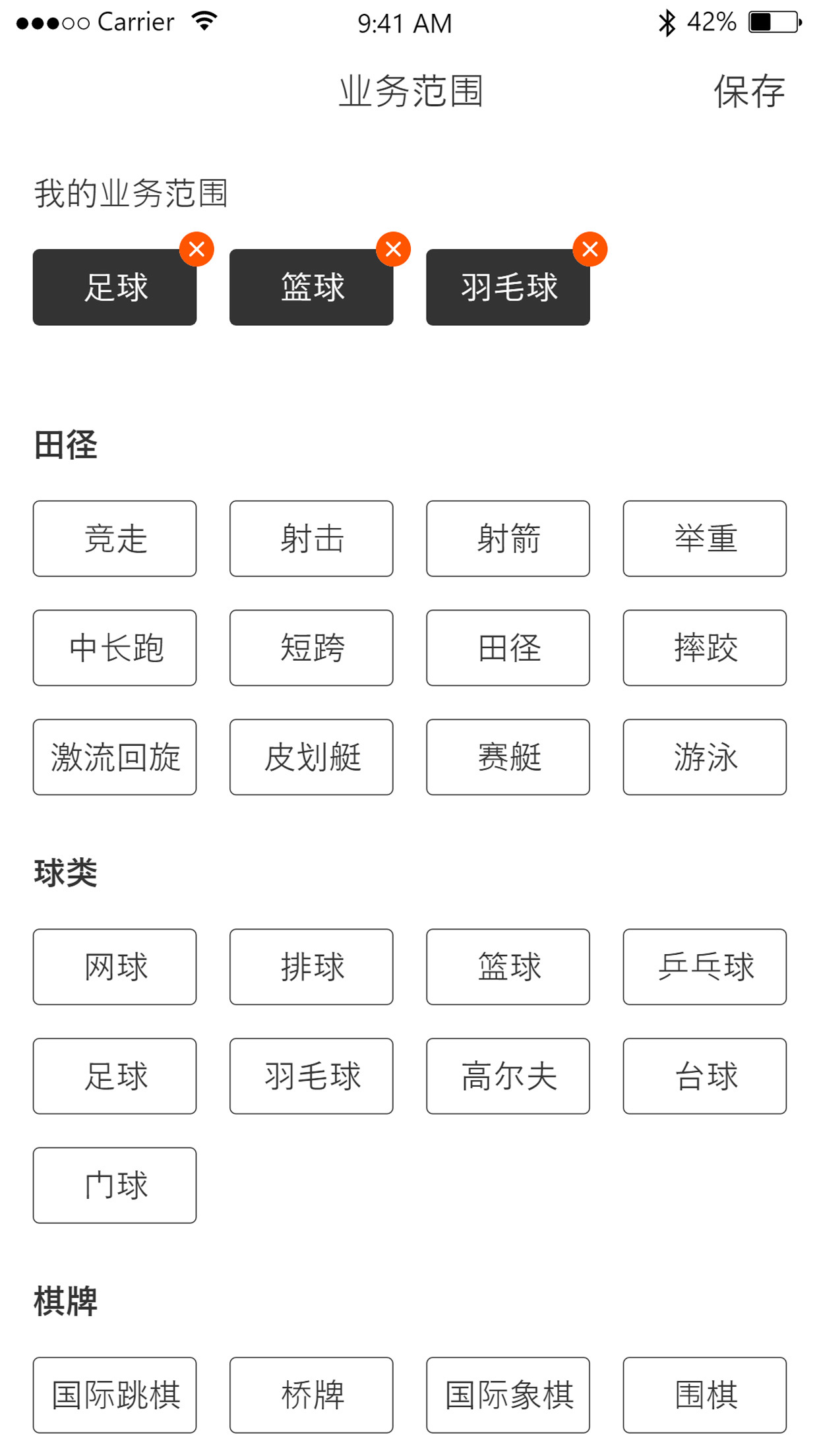Select the 高尔夫 option
The image size is (819, 1456).
coord(508,1076)
